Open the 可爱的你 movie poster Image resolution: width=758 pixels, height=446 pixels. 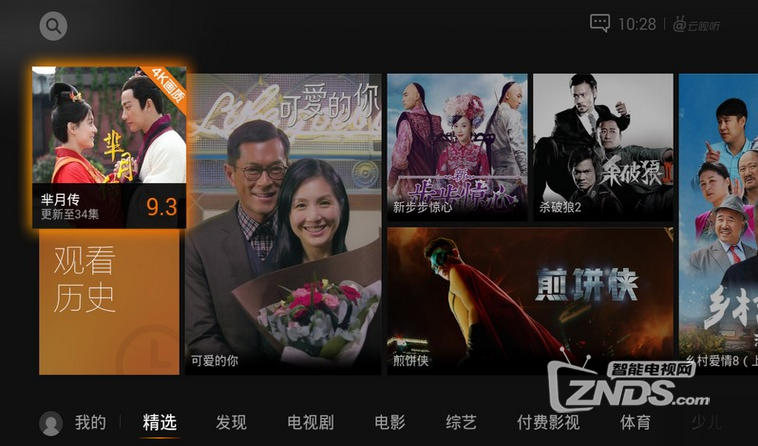pos(283,224)
